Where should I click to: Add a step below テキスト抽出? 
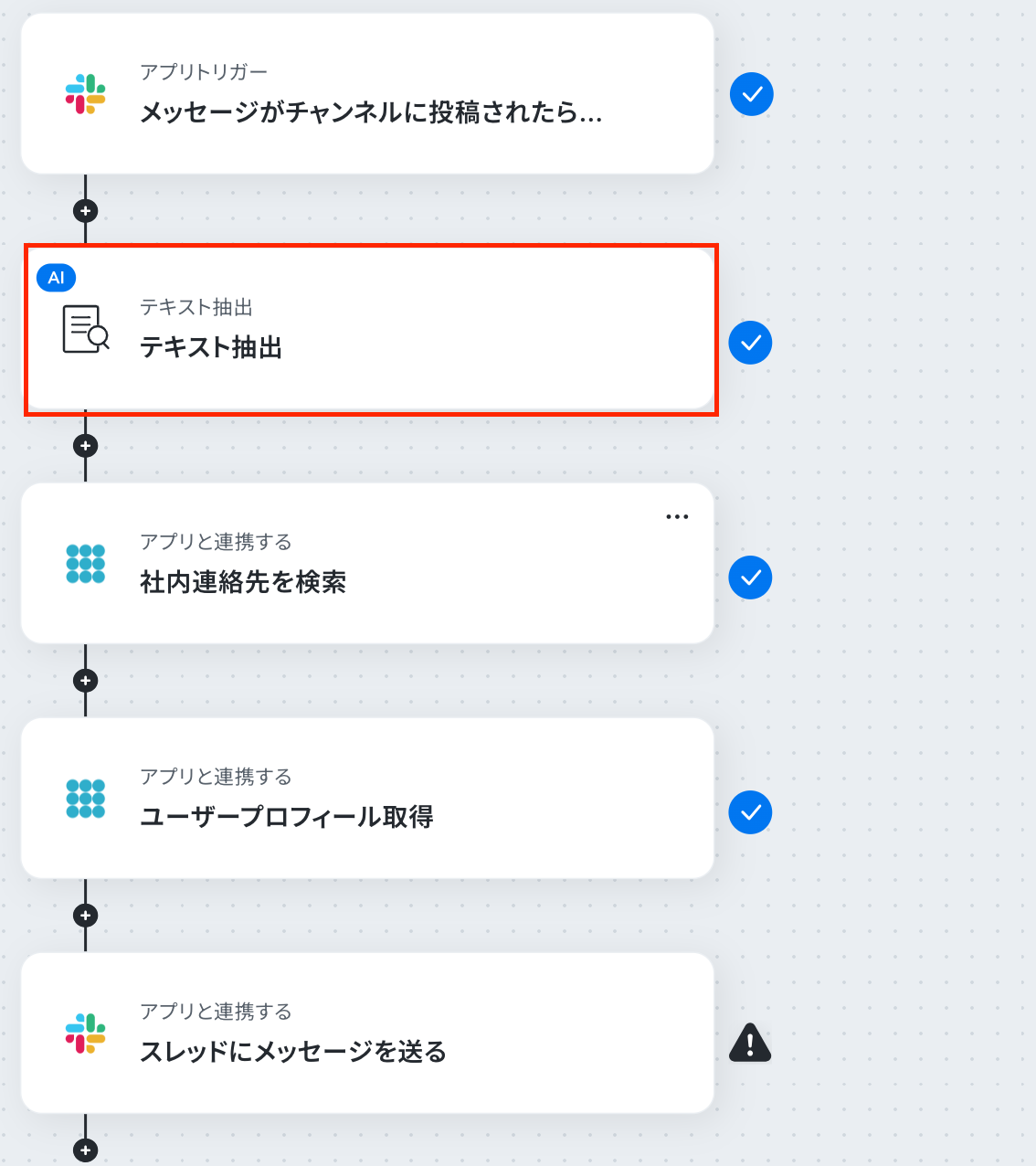85,446
